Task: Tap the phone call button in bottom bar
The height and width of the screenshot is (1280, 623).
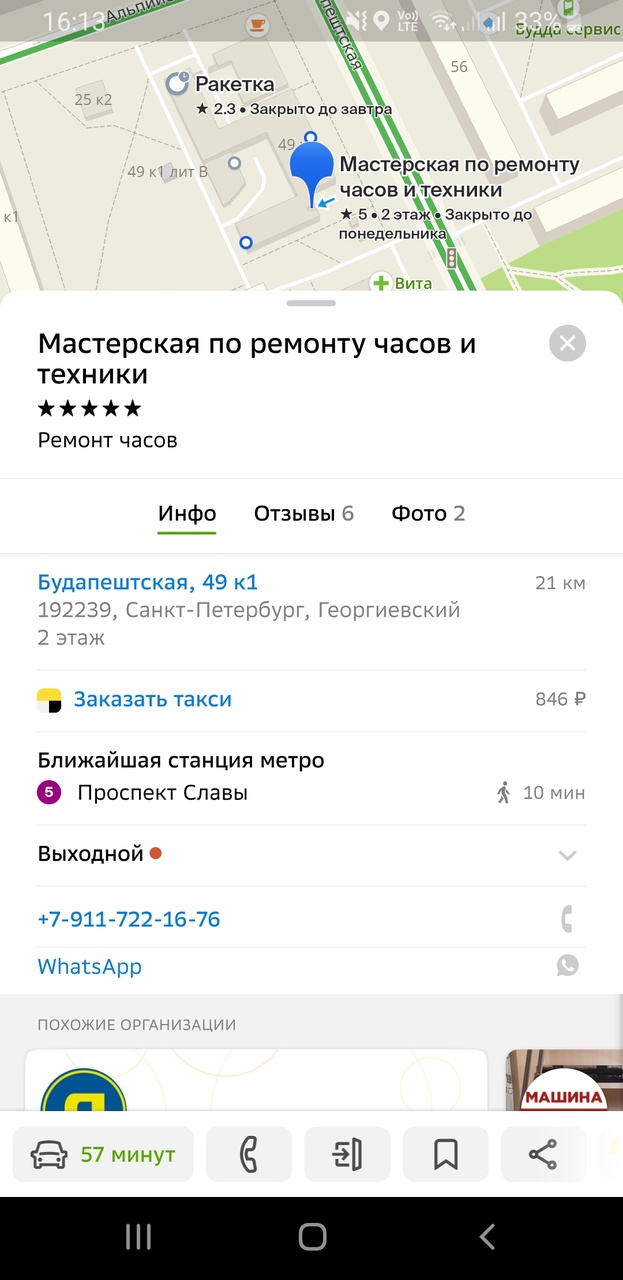Action: click(x=249, y=1155)
